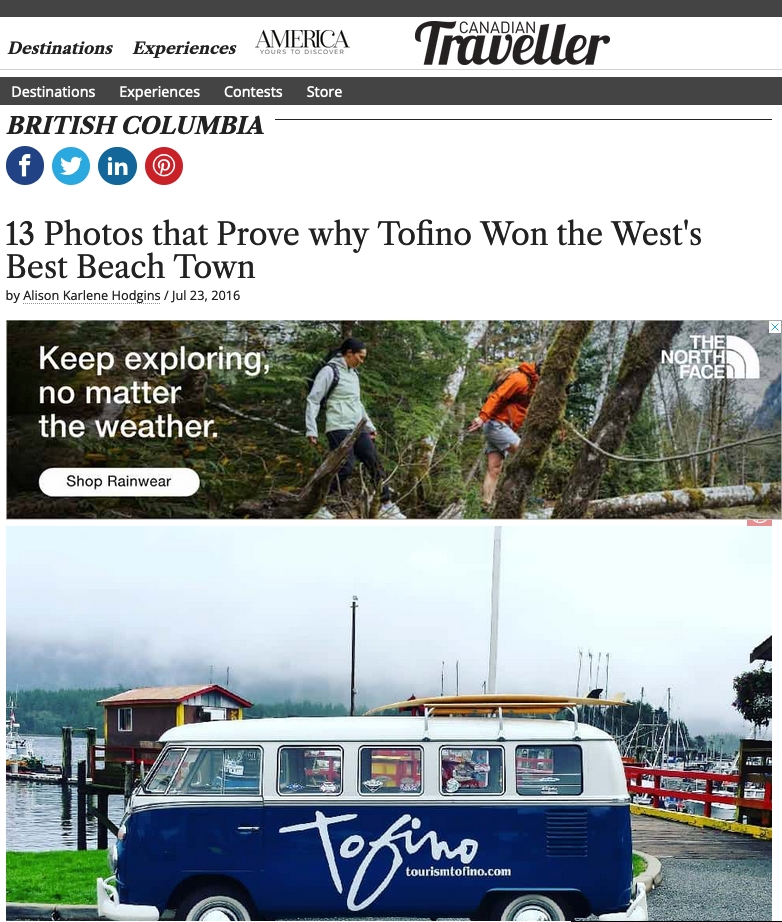Open the italic Experiences header link

(184, 48)
